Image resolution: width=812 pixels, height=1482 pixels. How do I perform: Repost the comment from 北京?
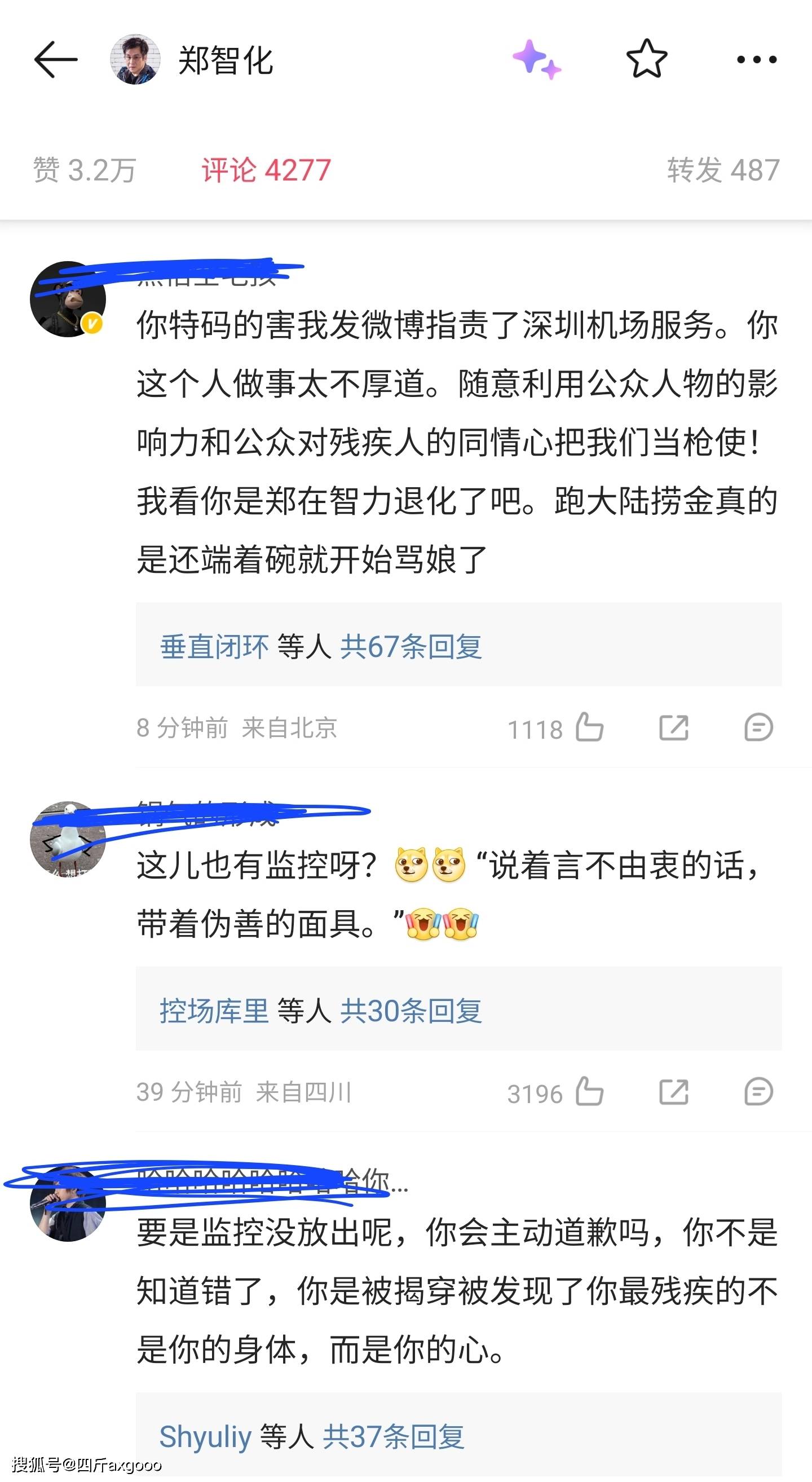(x=673, y=728)
